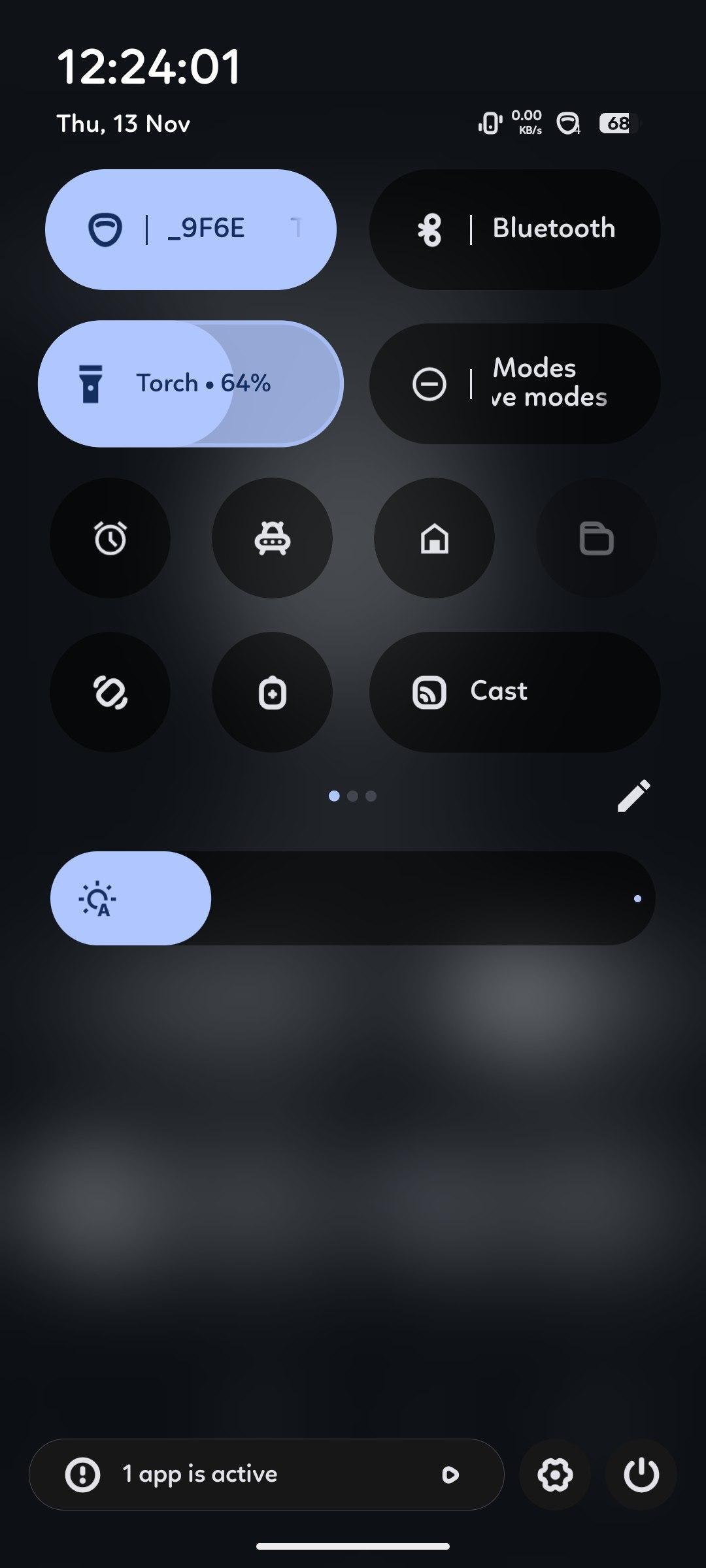
Task: Edit quick settings with the pencil icon
Action: tap(633, 796)
